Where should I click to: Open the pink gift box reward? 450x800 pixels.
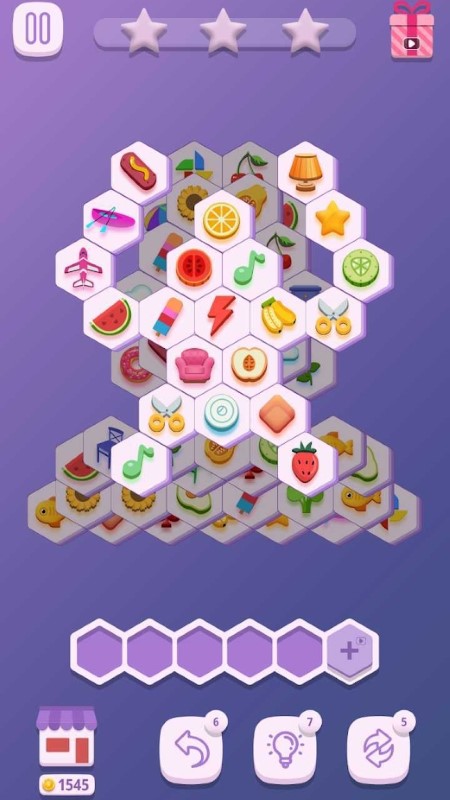pyautogui.click(x=411, y=30)
